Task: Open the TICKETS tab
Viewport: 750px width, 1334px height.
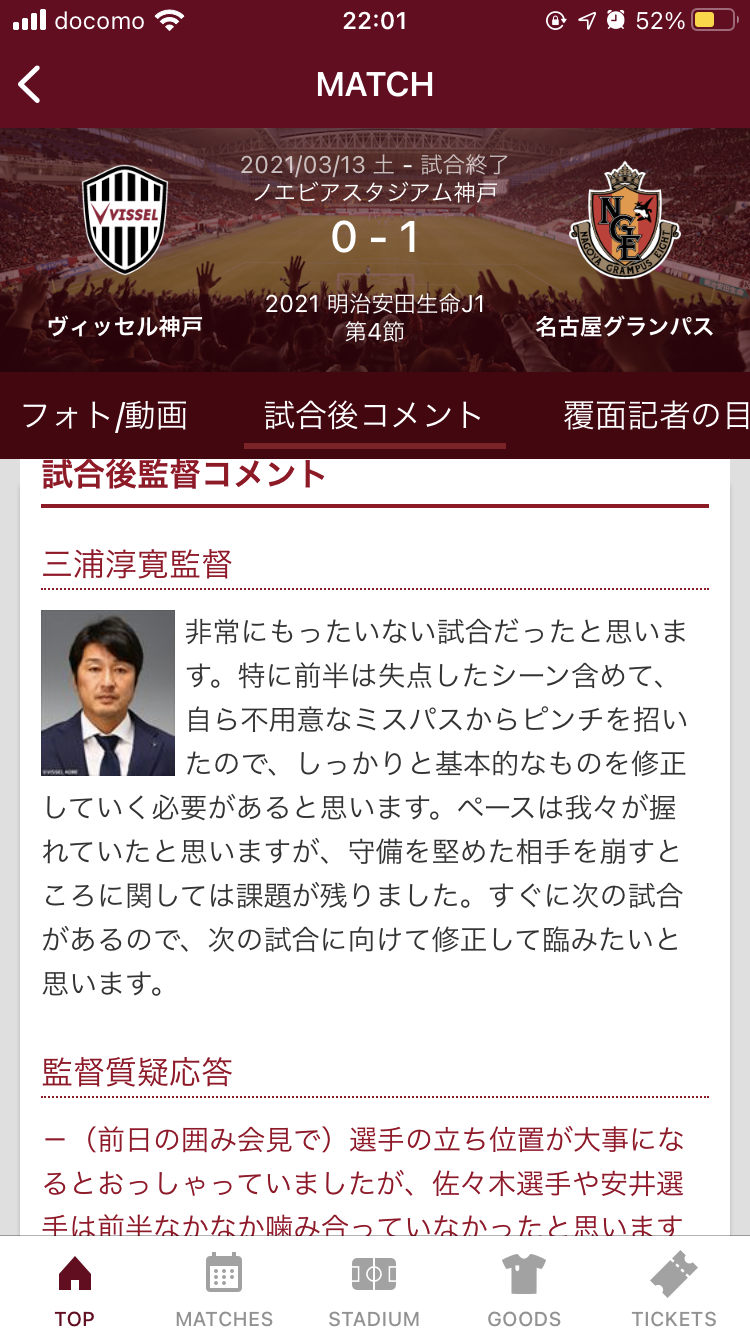Action: [x=674, y=1289]
